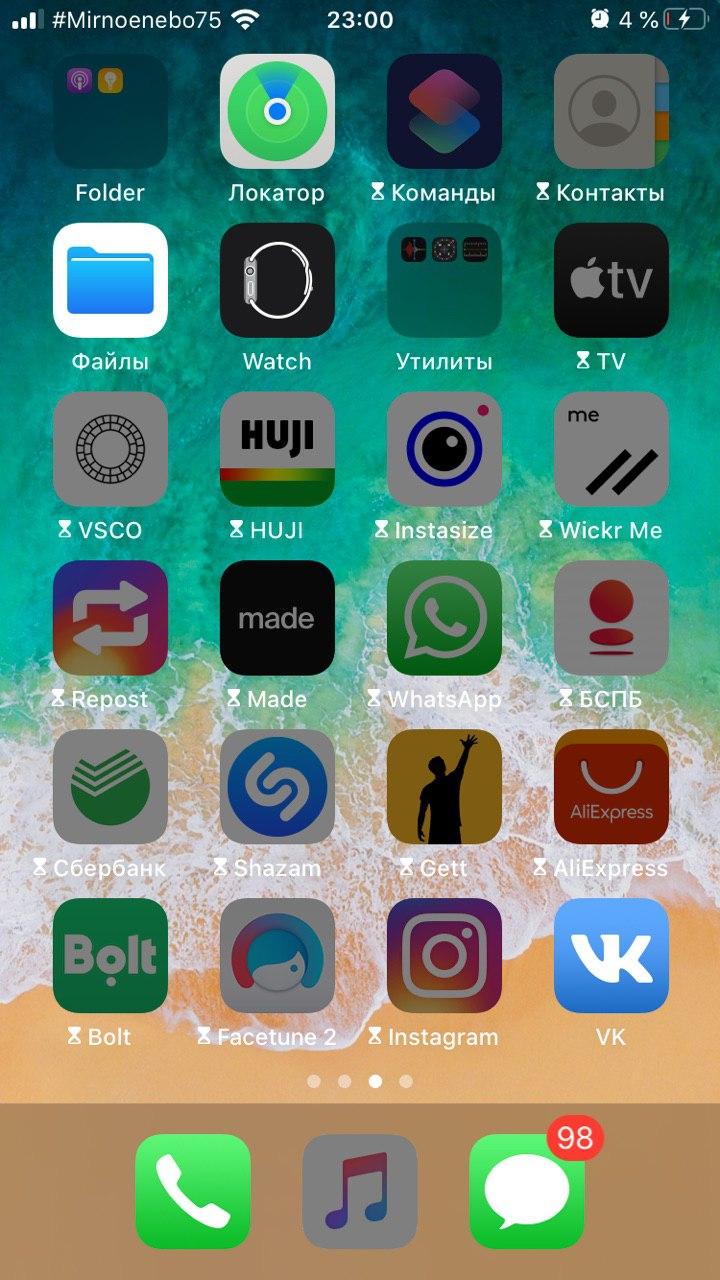720x1280 pixels.
Task: Open WhatsApp
Action: tap(444, 618)
